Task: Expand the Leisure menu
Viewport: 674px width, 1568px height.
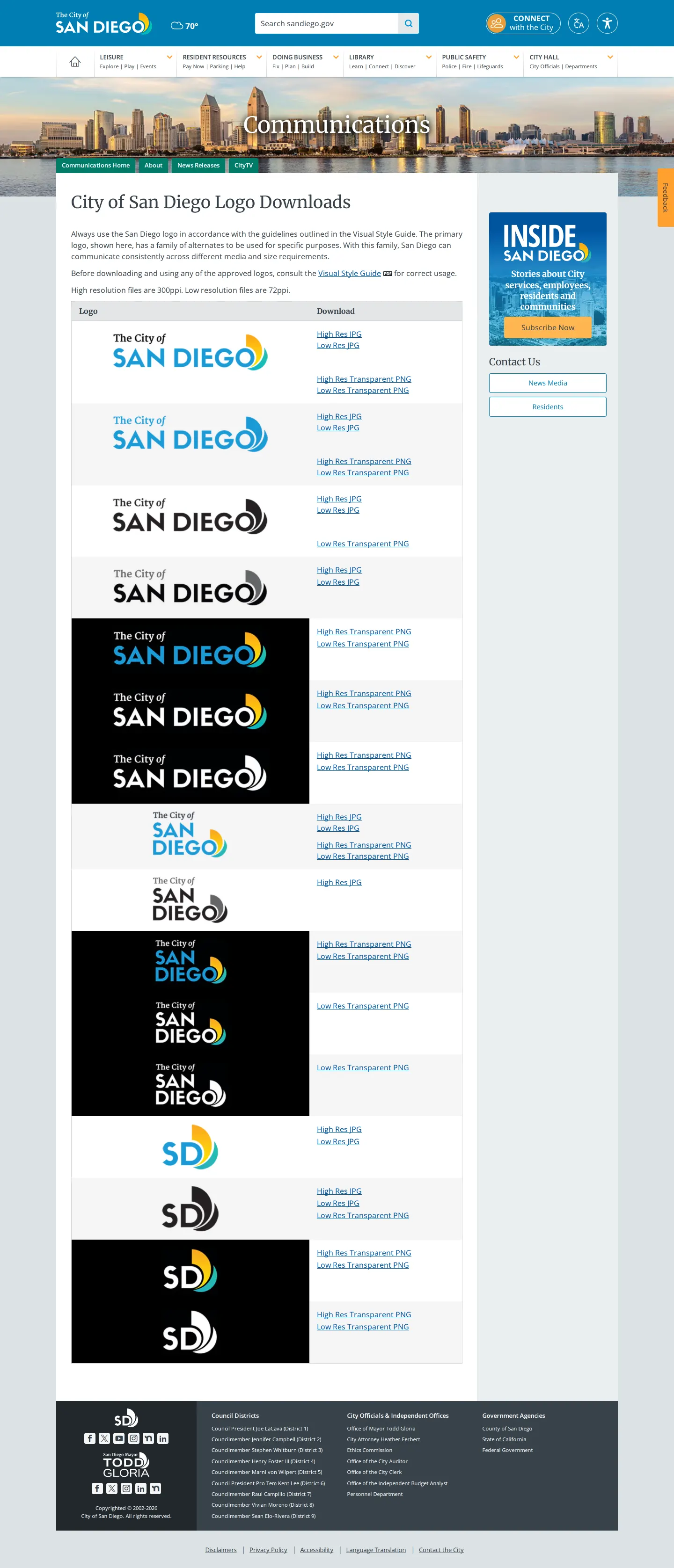Action: tap(135, 61)
